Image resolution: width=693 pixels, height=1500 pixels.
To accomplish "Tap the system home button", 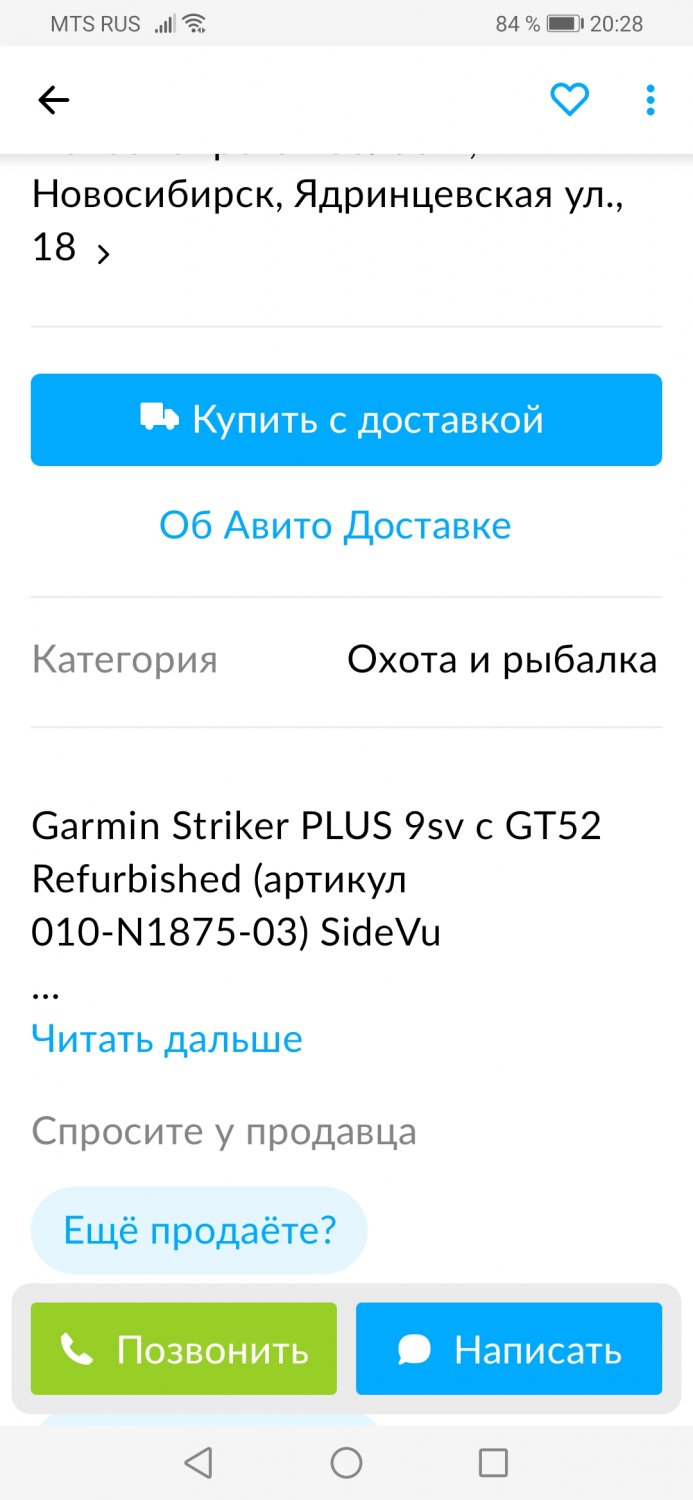I will pos(346,1463).
